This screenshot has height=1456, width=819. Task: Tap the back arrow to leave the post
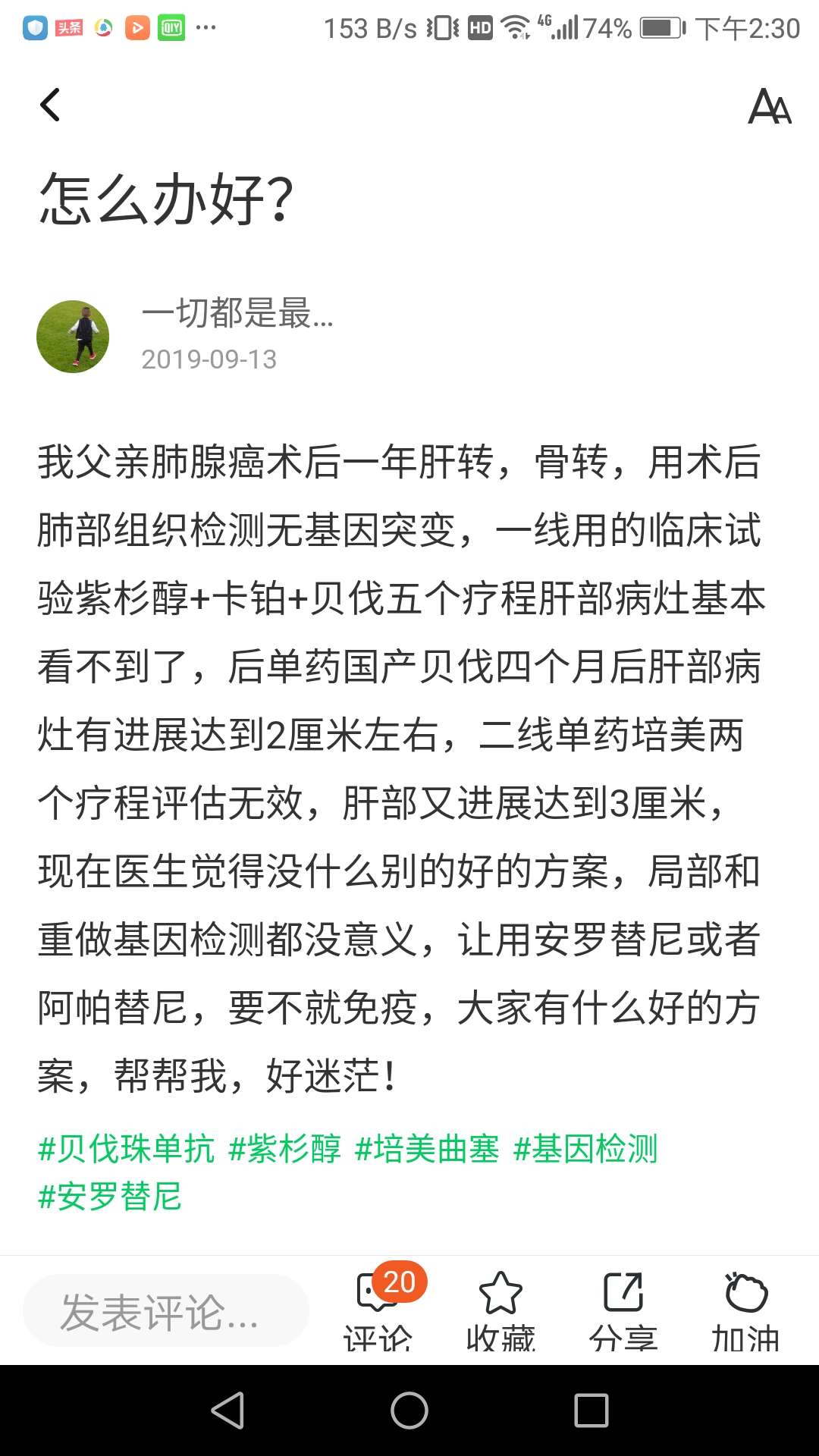[50, 105]
